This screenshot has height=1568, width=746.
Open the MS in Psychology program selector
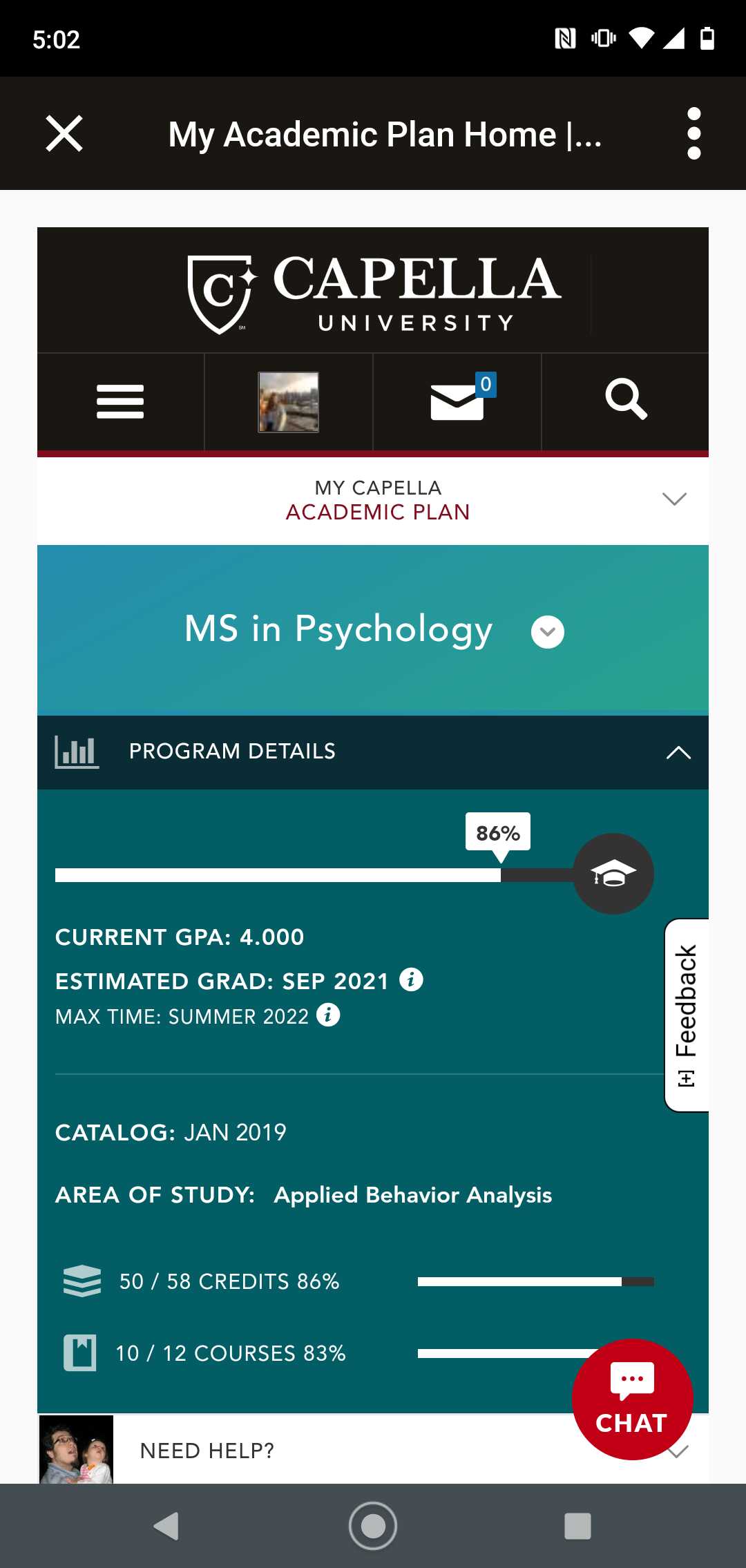click(548, 632)
